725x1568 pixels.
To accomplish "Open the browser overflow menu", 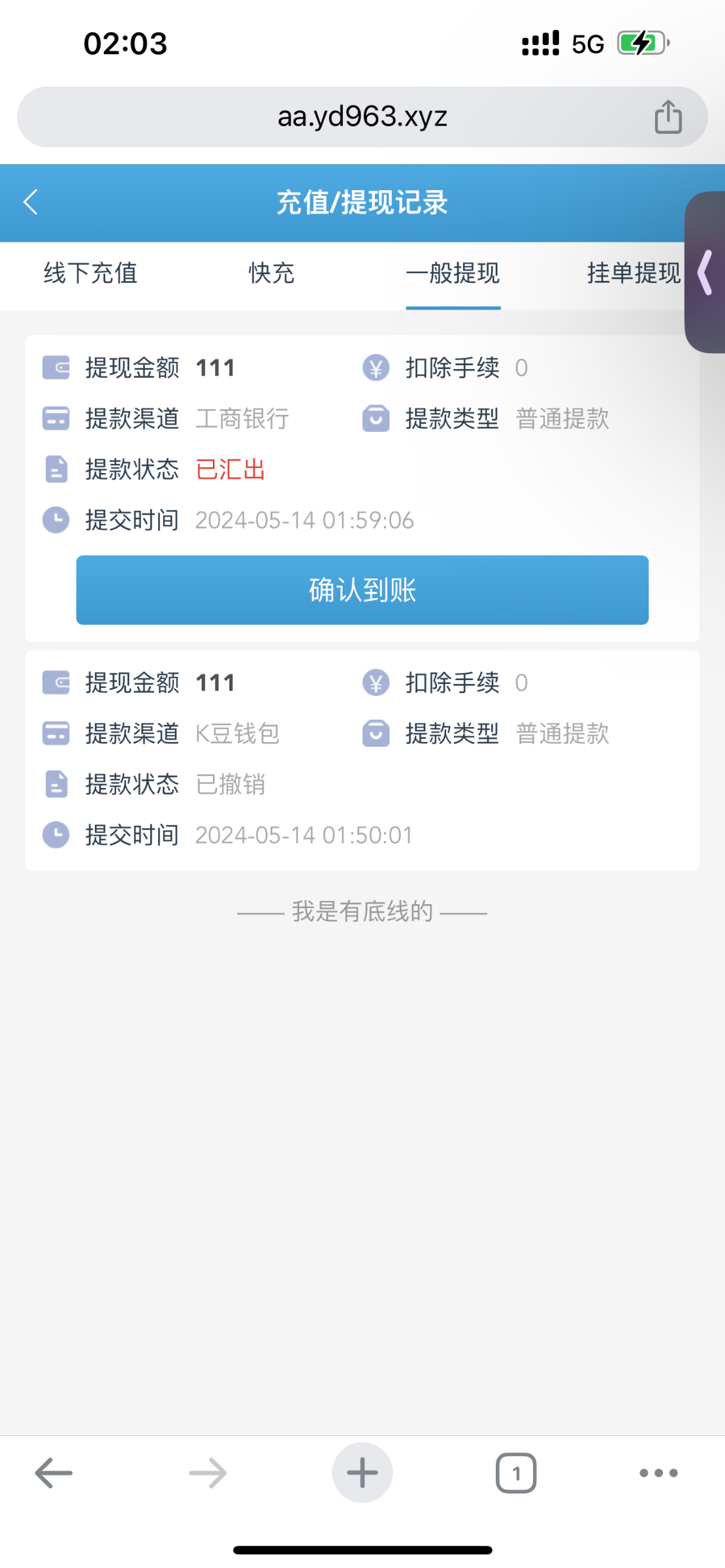I will [x=658, y=1473].
